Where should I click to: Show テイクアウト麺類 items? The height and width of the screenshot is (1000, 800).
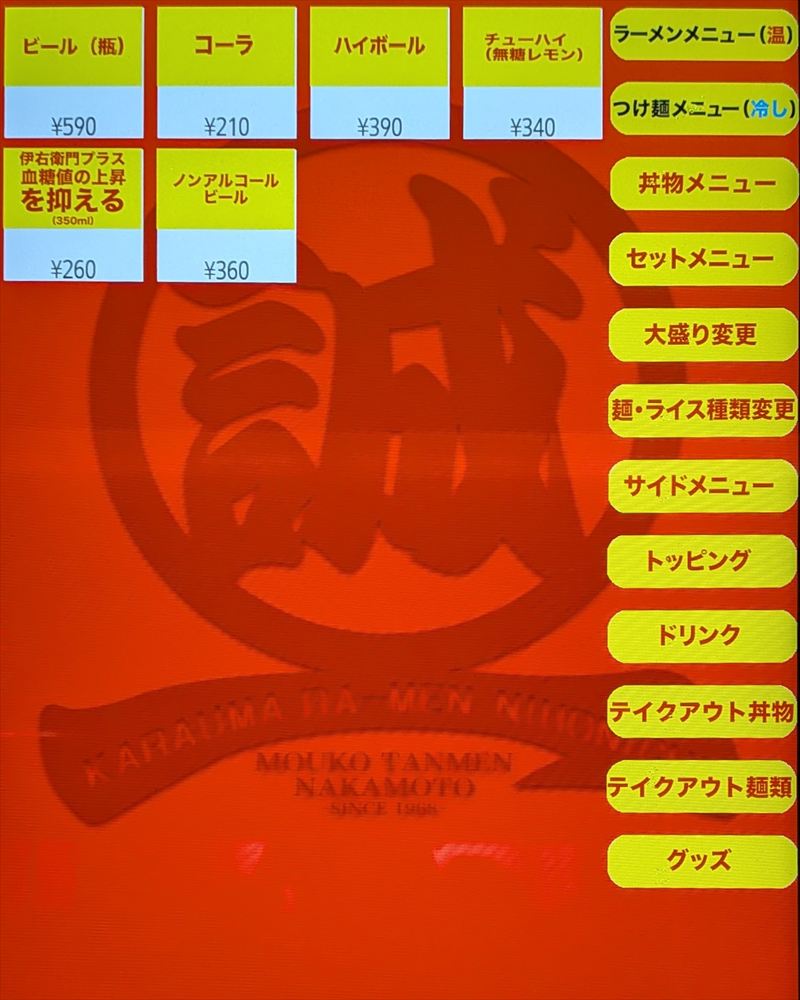click(x=703, y=787)
